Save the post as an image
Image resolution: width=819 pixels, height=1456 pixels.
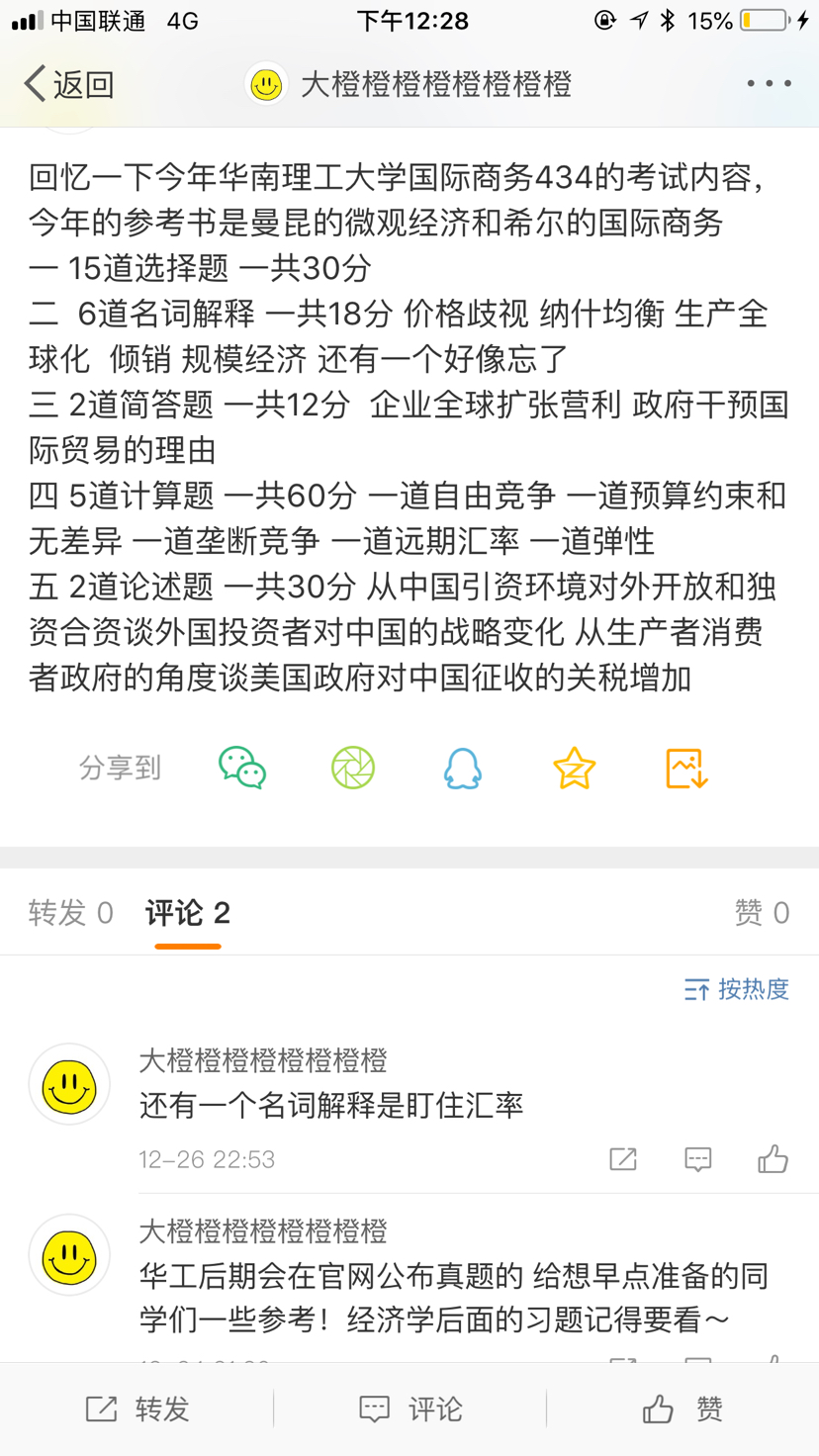pos(686,769)
